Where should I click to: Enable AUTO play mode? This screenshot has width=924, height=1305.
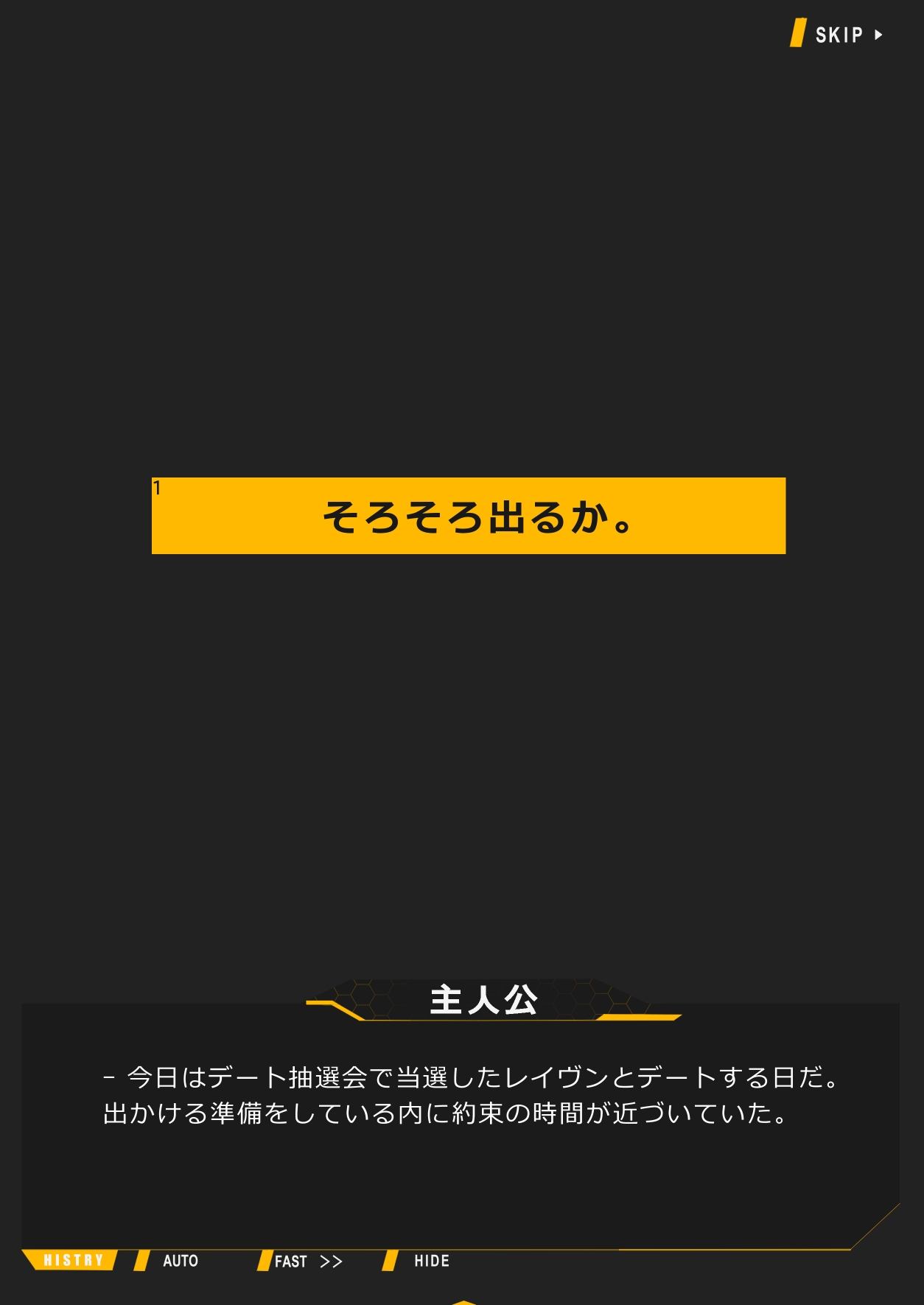pos(180,1261)
